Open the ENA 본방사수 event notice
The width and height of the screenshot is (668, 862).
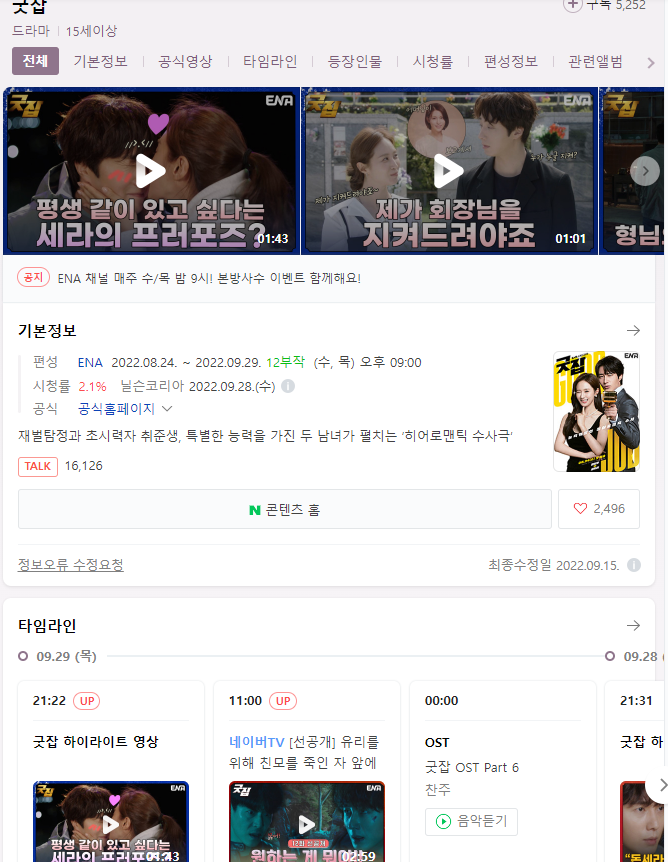tap(208, 277)
